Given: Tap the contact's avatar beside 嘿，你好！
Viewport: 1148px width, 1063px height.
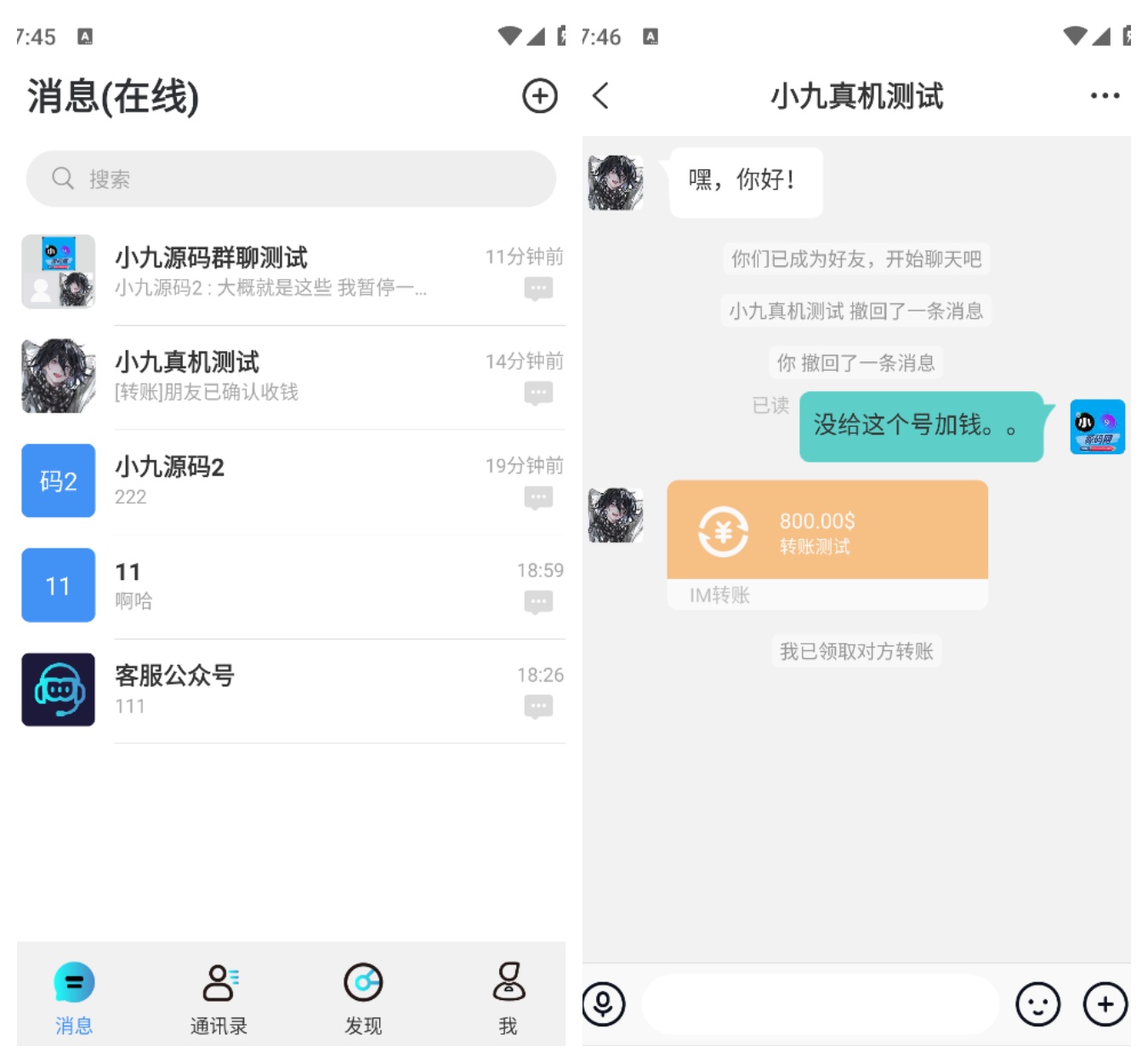Looking at the screenshot, I should [x=616, y=183].
